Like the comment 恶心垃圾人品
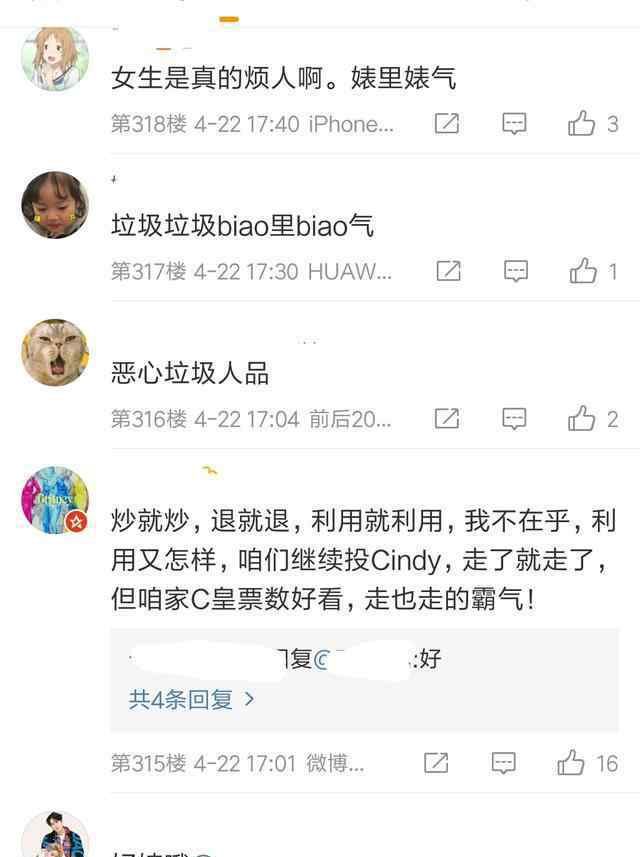The height and width of the screenshot is (857, 640). click(x=581, y=419)
